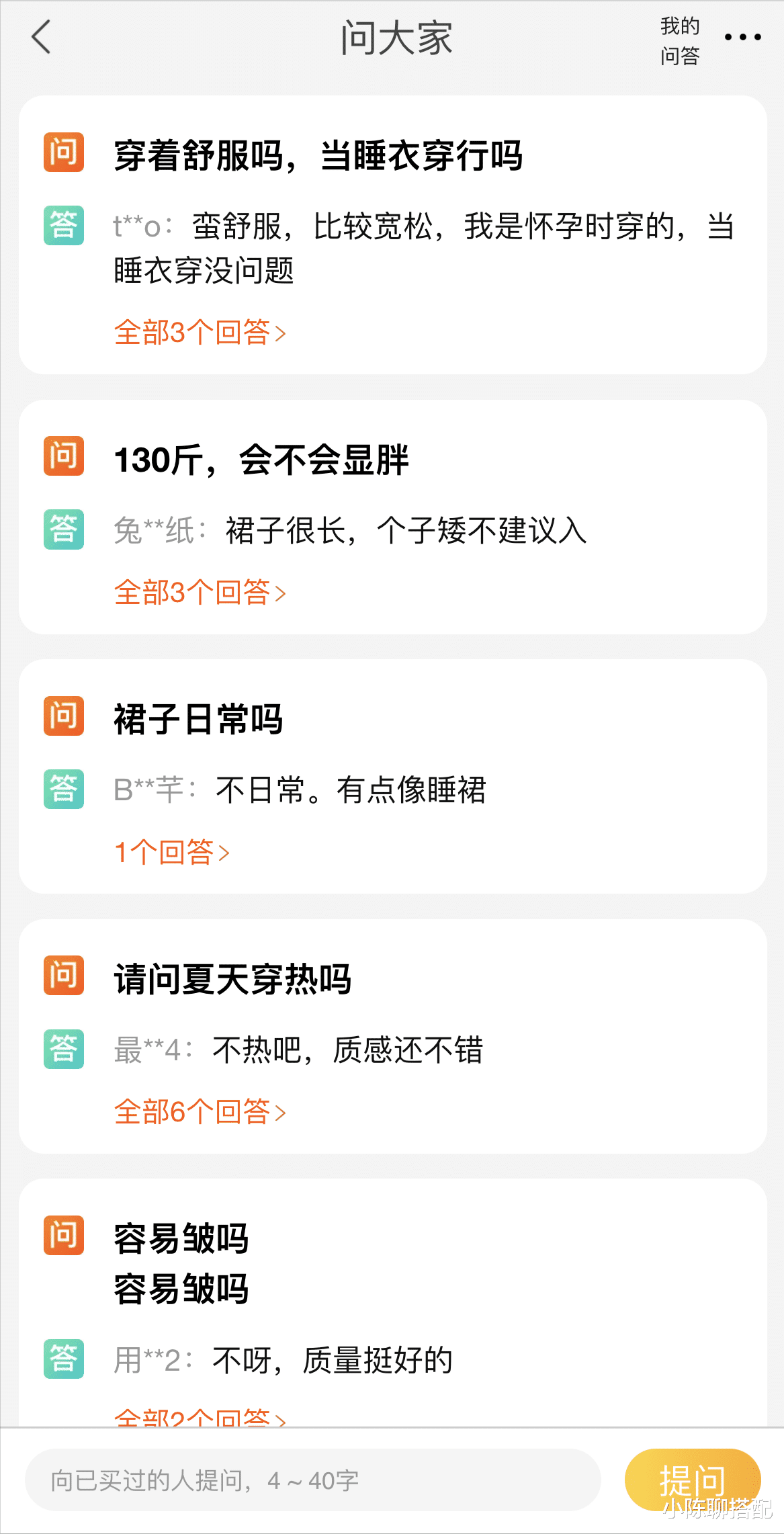
Task: Click the 答 icon under 请问夏天穿热吗
Action: coord(63,1047)
